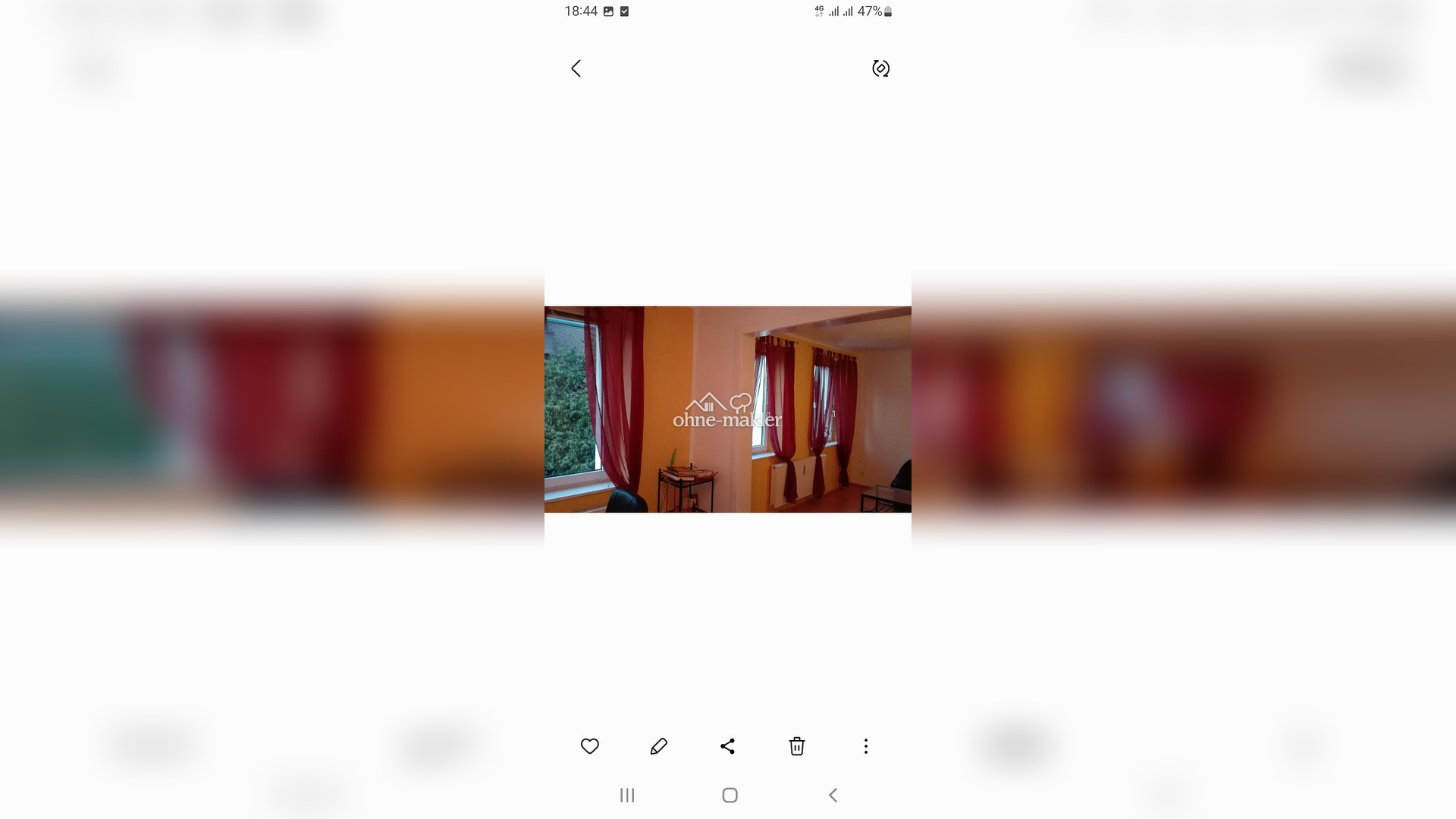1456x819 pixels.
Task: Tap the auto-rotate icon at top right
Action: 880,68
